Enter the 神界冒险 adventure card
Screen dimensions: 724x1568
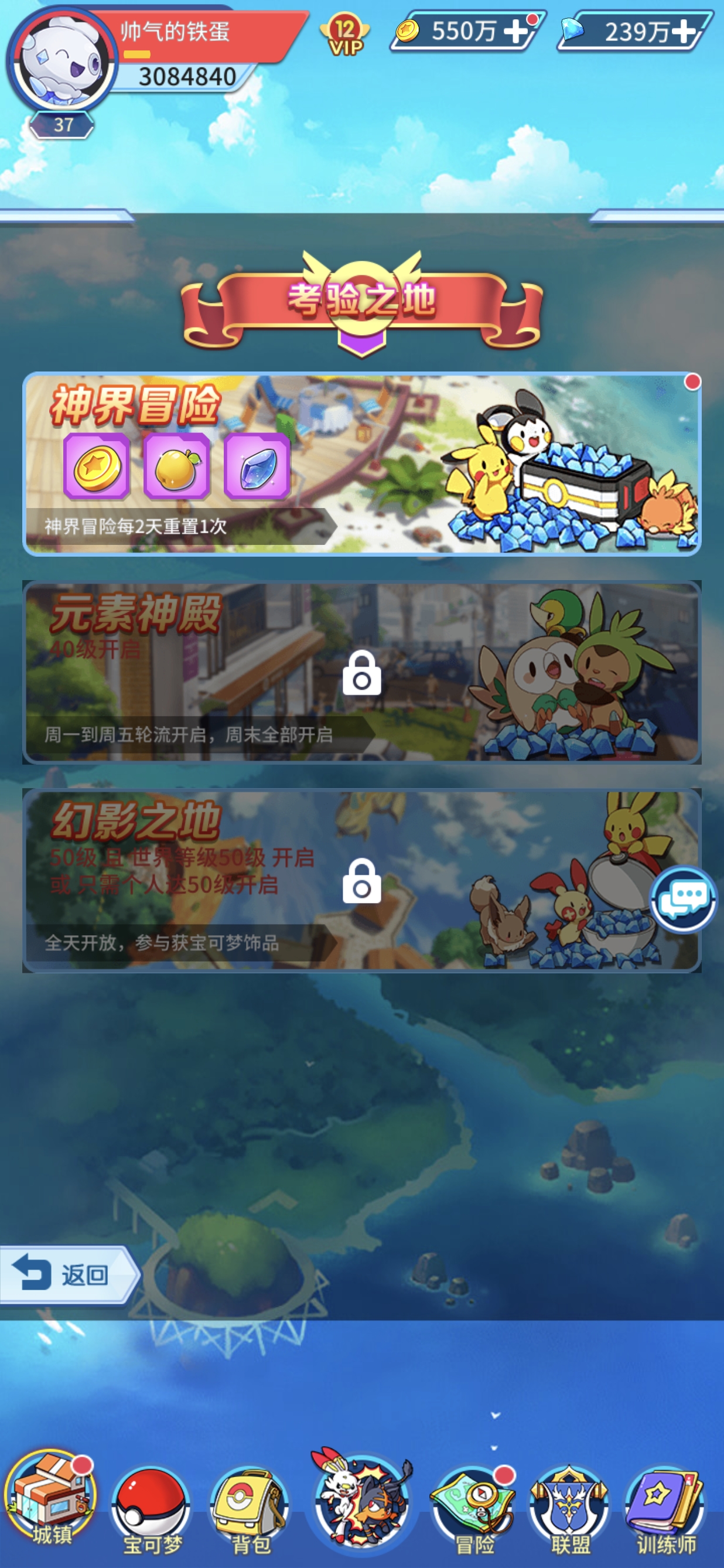361,464
